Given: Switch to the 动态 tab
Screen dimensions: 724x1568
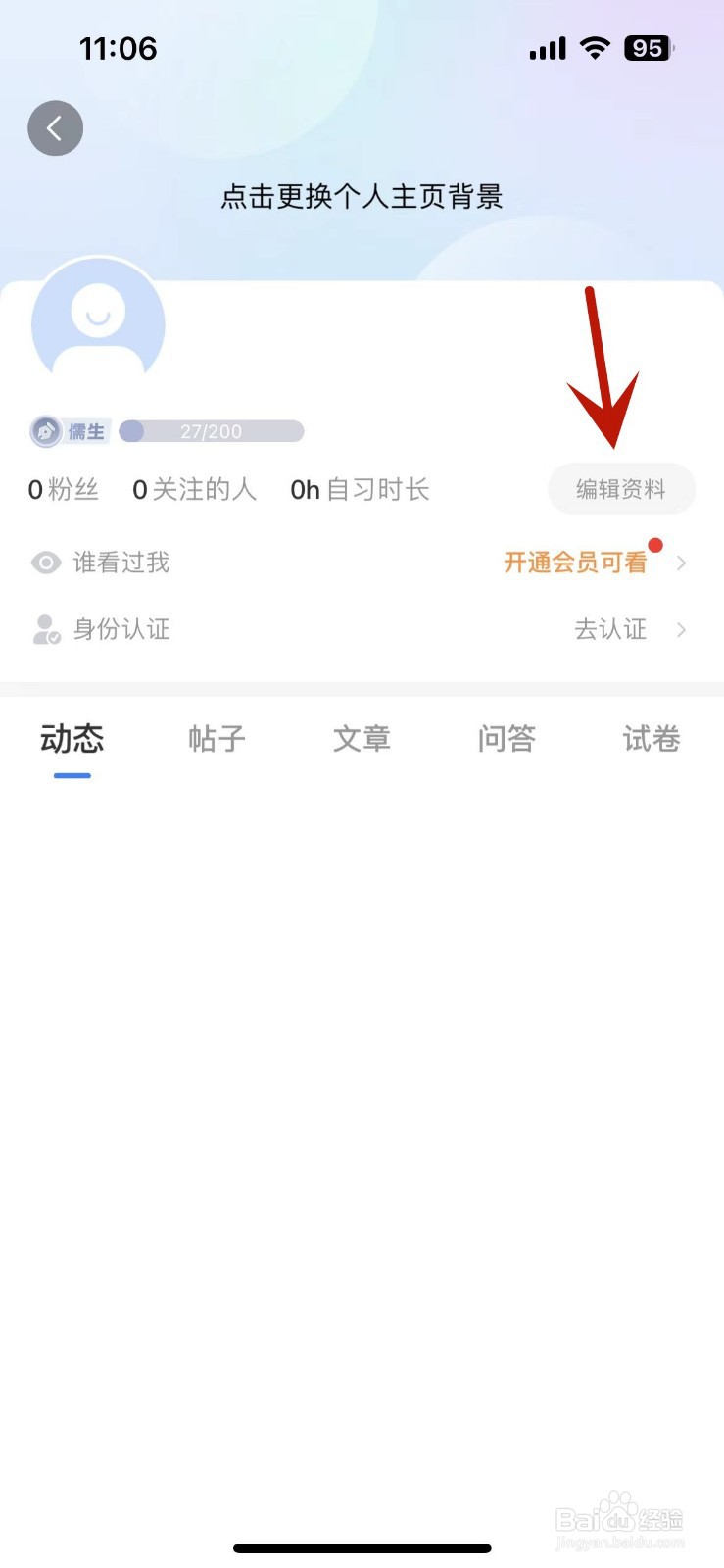Looking at the screenshot, I should click(x=72, y=739).
